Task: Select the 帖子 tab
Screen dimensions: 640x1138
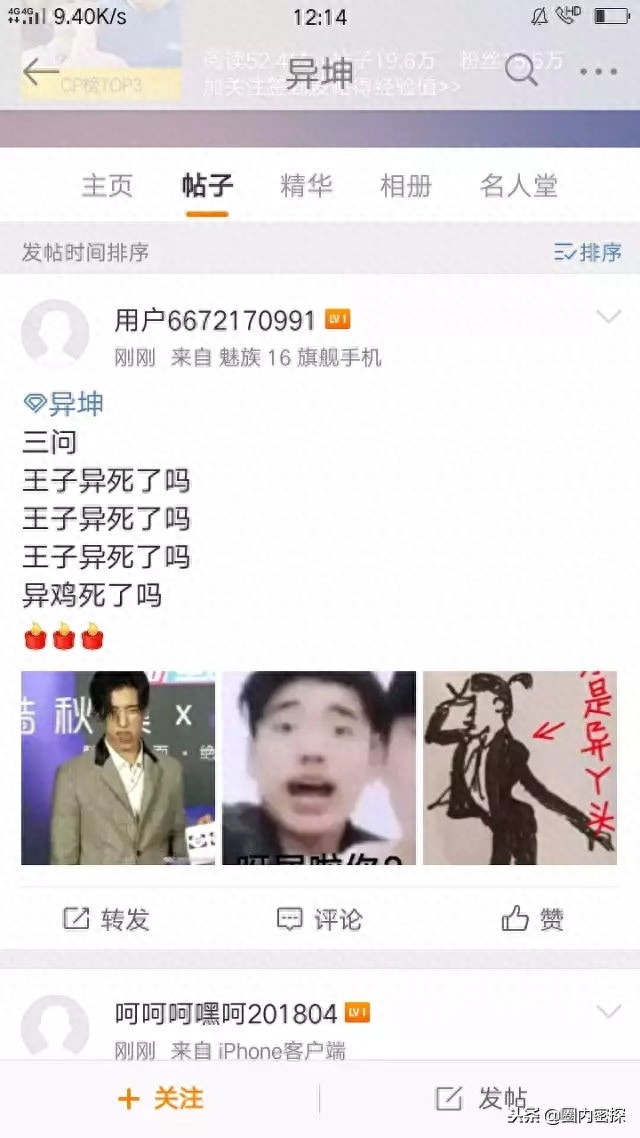Action: 207,186
